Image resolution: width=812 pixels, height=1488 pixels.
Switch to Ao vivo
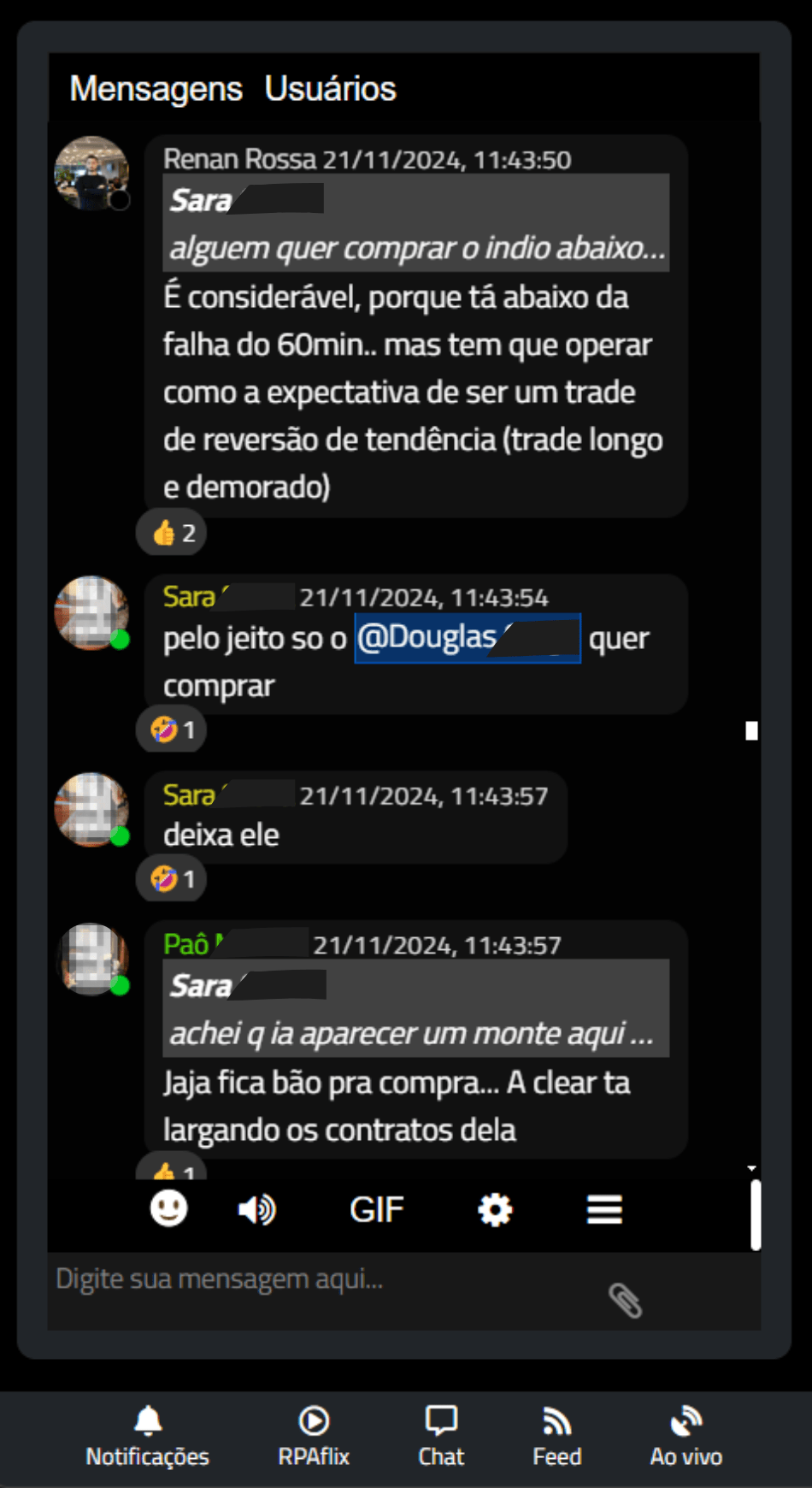[x=685, y=1437]
